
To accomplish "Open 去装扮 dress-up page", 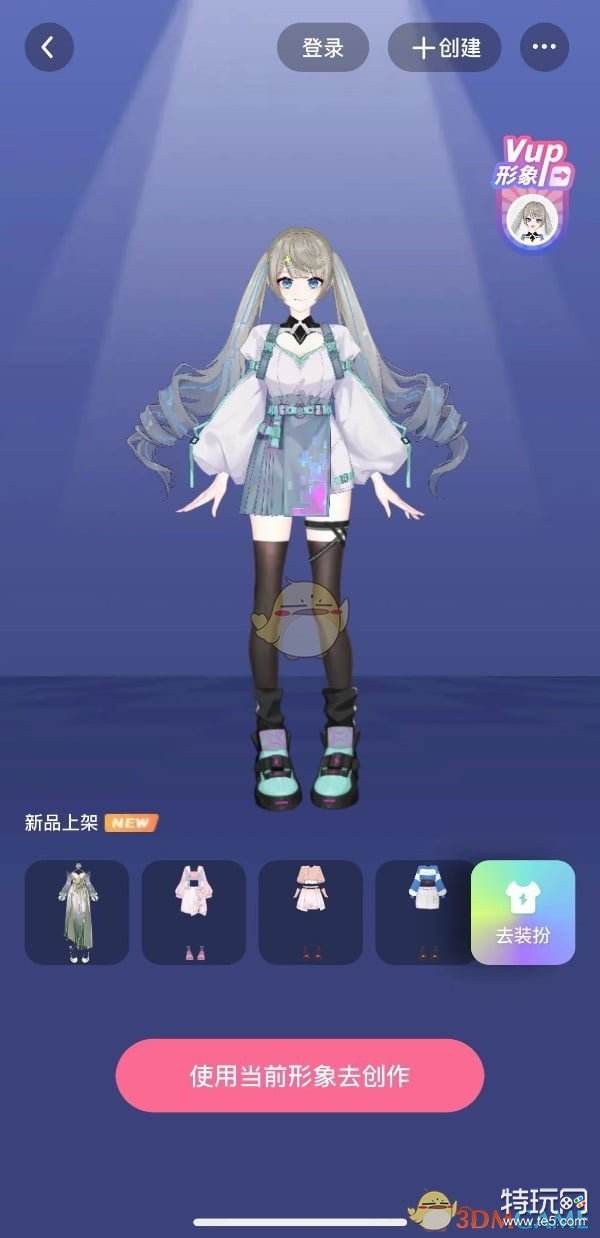I will [523, 912].
